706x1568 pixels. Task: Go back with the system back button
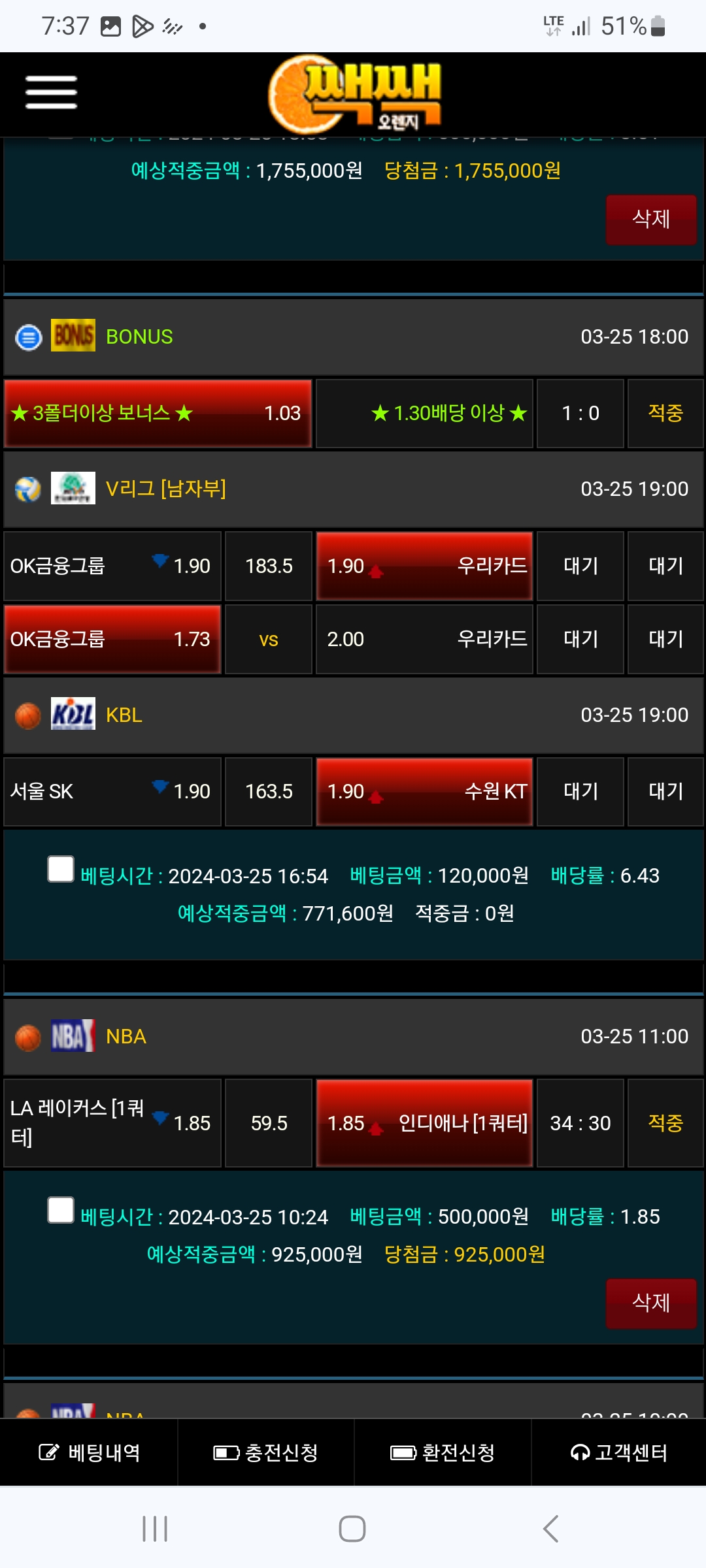(550, 1529)
